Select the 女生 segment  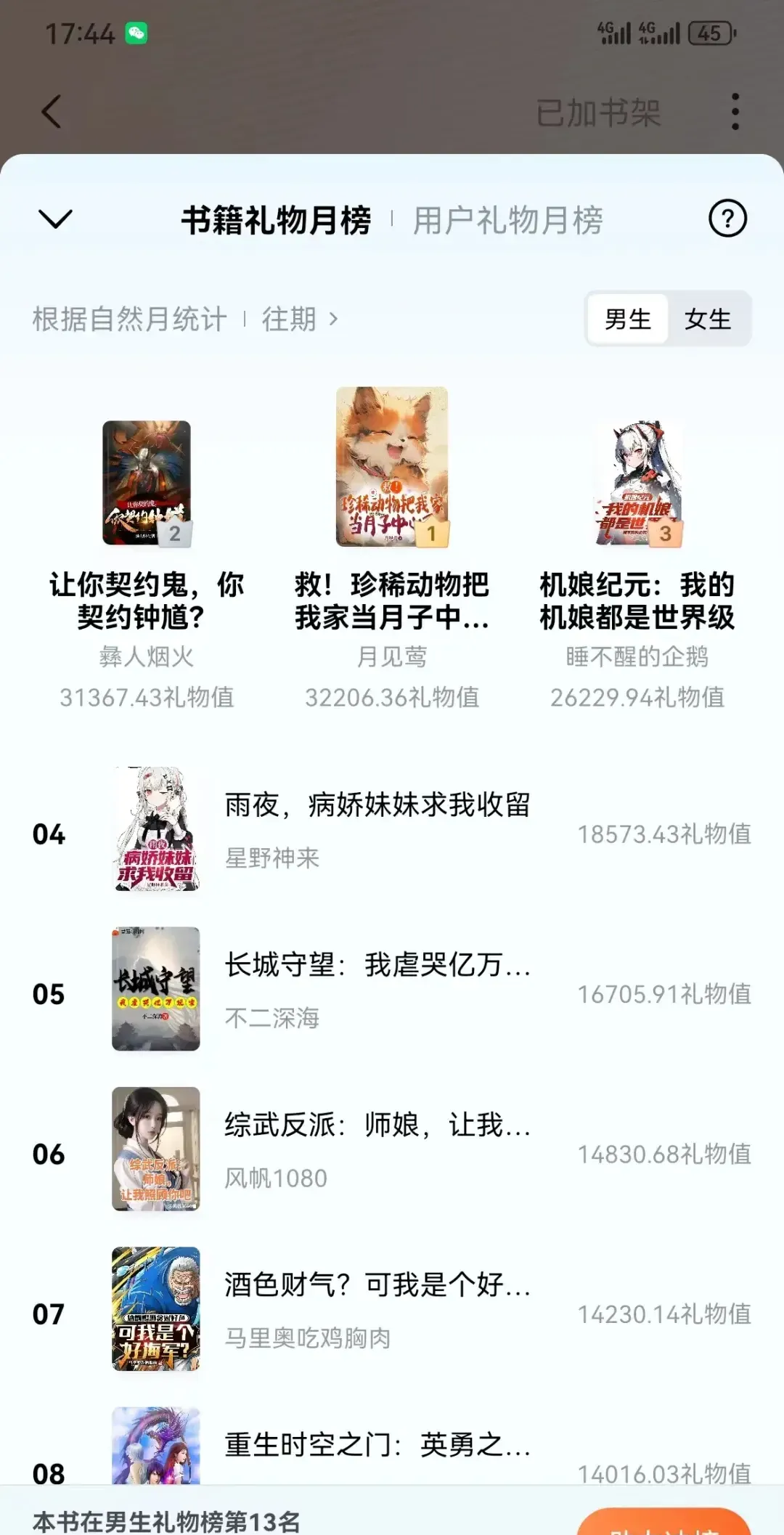point(707,319)
